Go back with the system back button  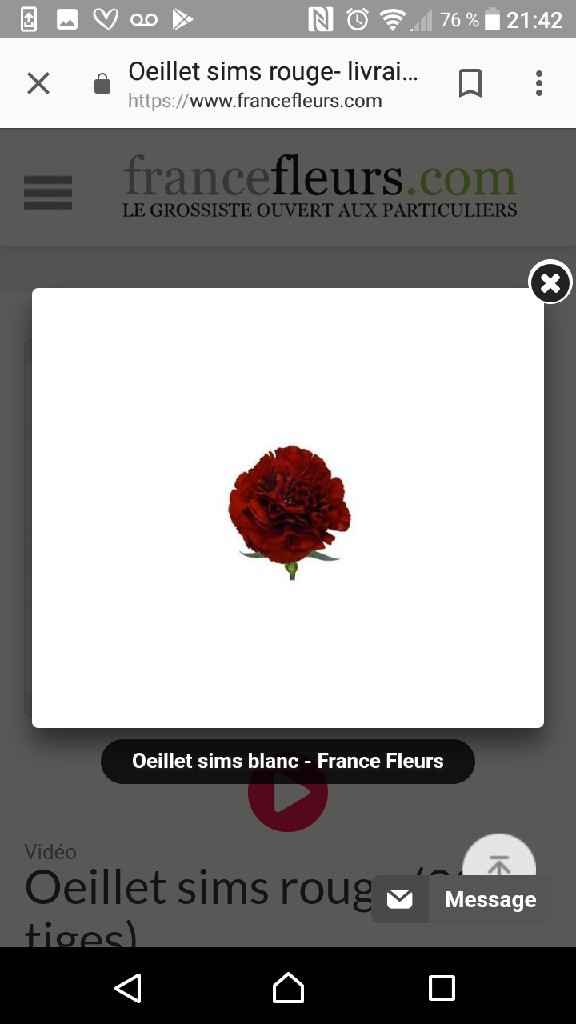point(129,987)
